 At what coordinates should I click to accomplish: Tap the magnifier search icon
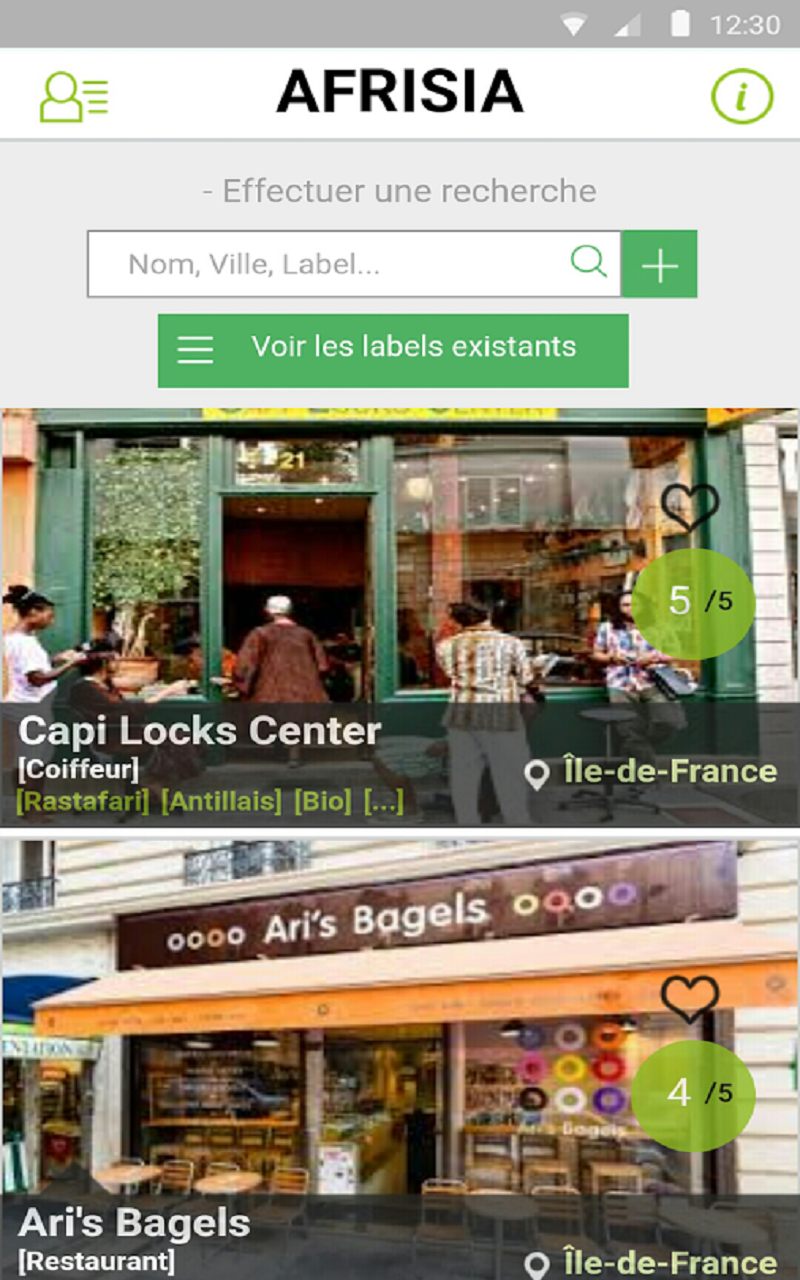click(589, 263)
